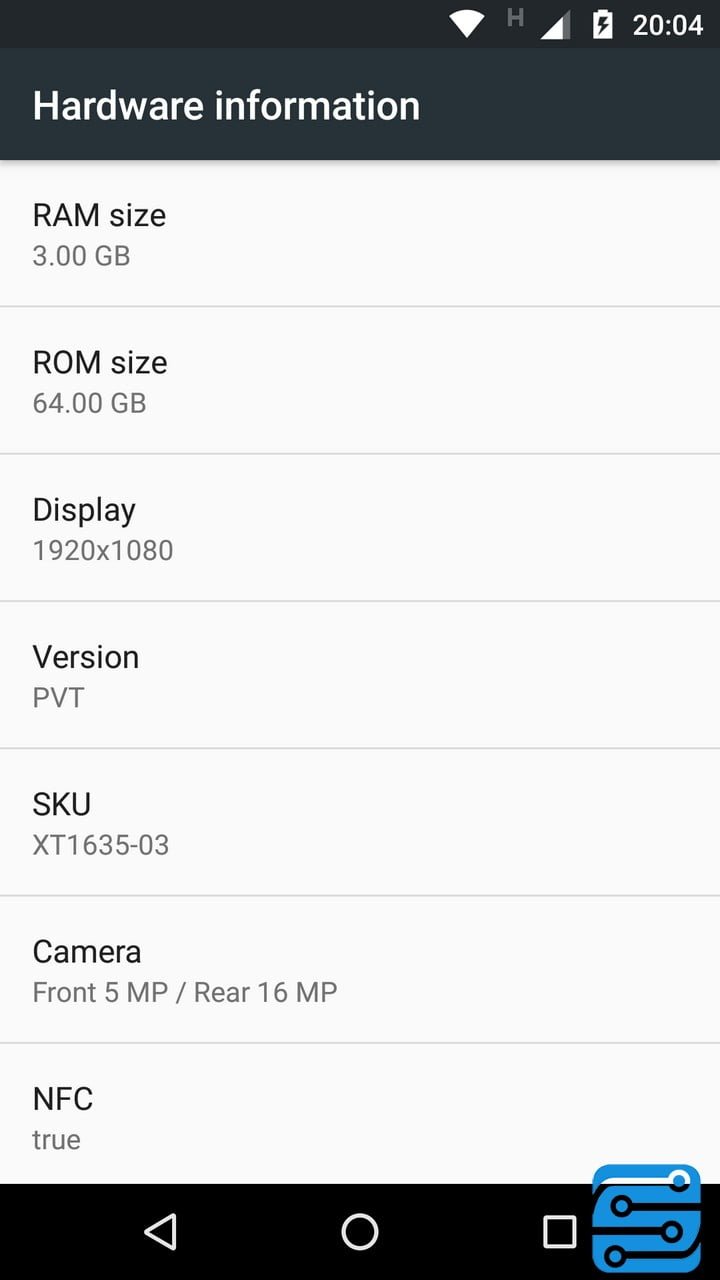Click the H network indicator icon
The image size is (720, 1280).
point(516,18)
